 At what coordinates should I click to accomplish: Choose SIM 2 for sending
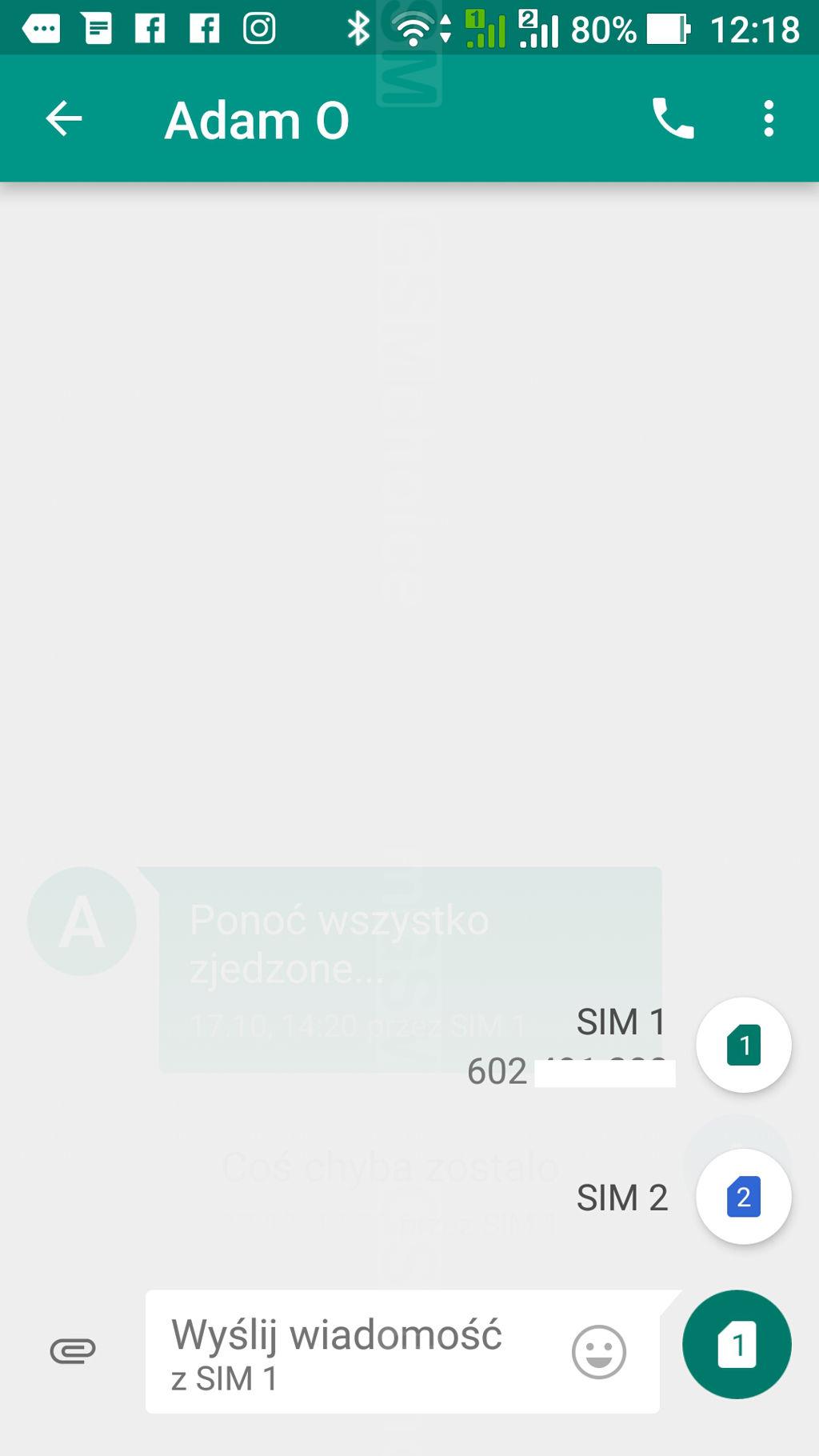(x=744, y=1197)
